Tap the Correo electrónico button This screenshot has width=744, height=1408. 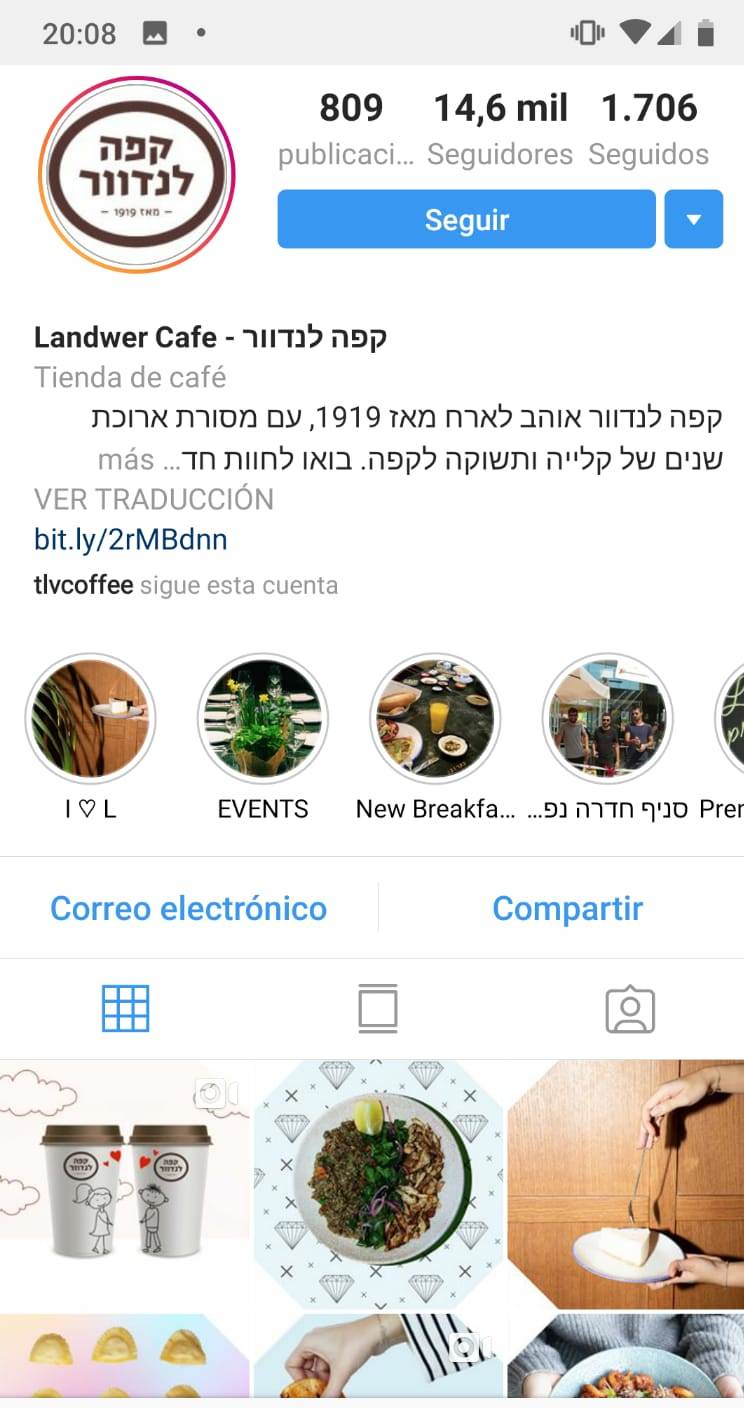(188, 908)
